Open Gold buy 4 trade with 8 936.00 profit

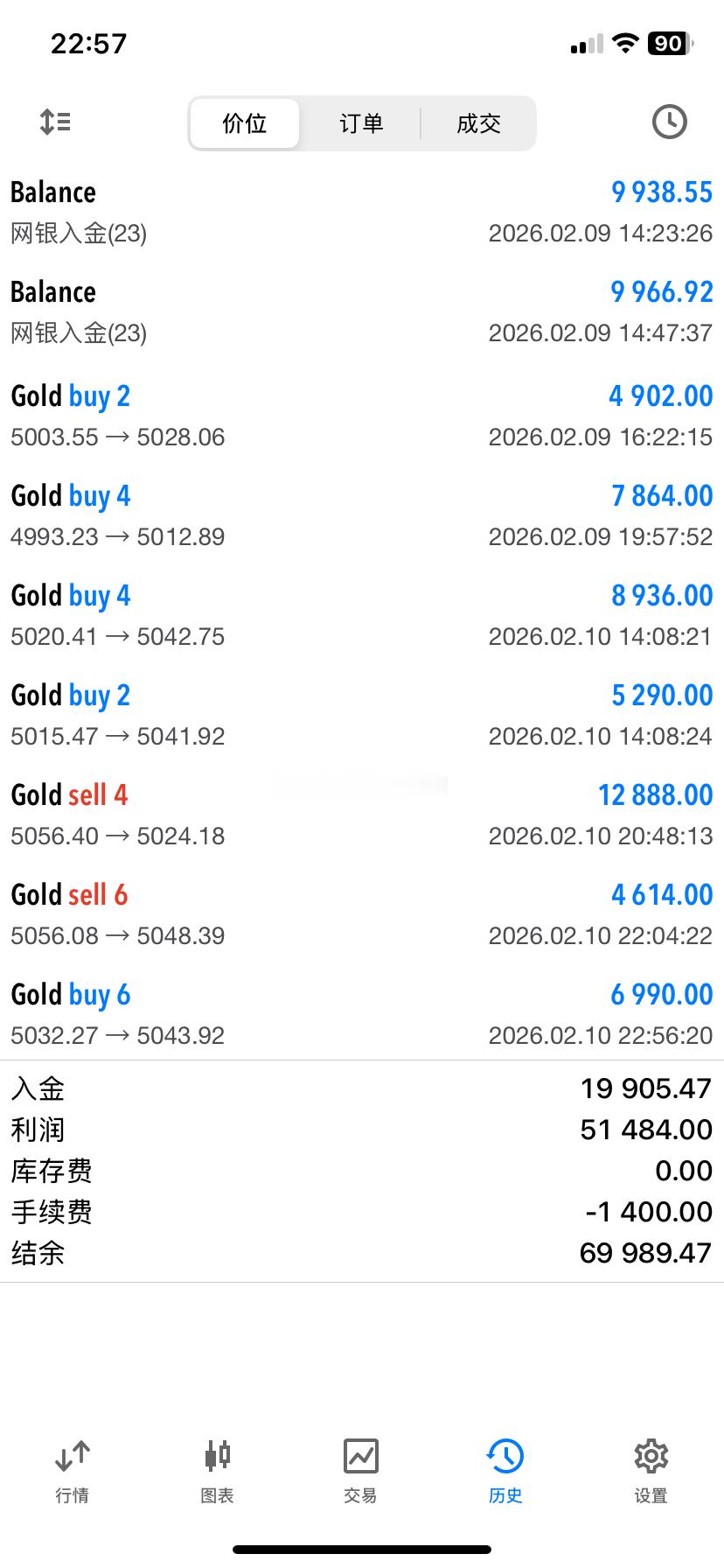(x=362, y=614)
